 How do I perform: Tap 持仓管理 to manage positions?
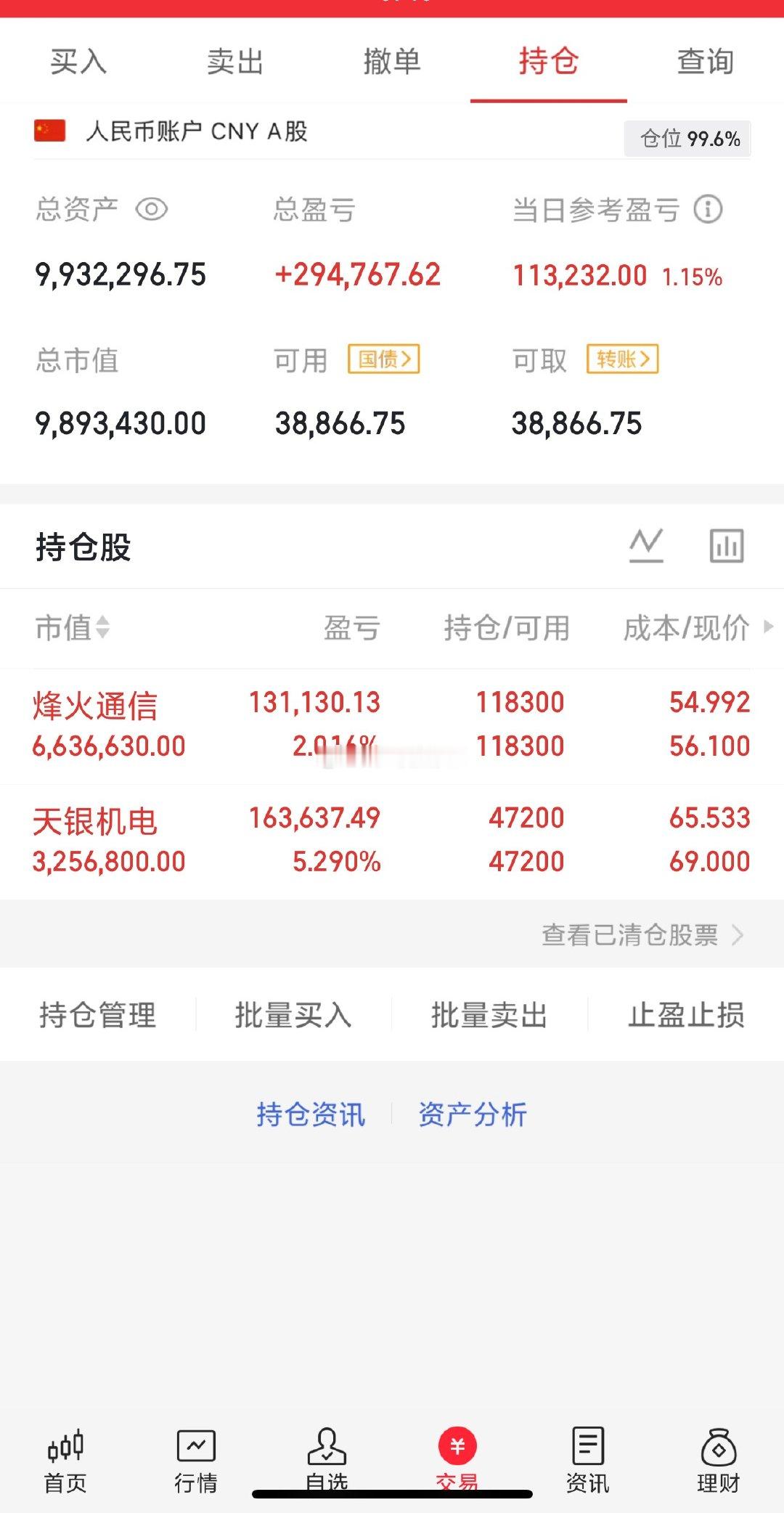pyautogui.click(x=97, y=1016)
